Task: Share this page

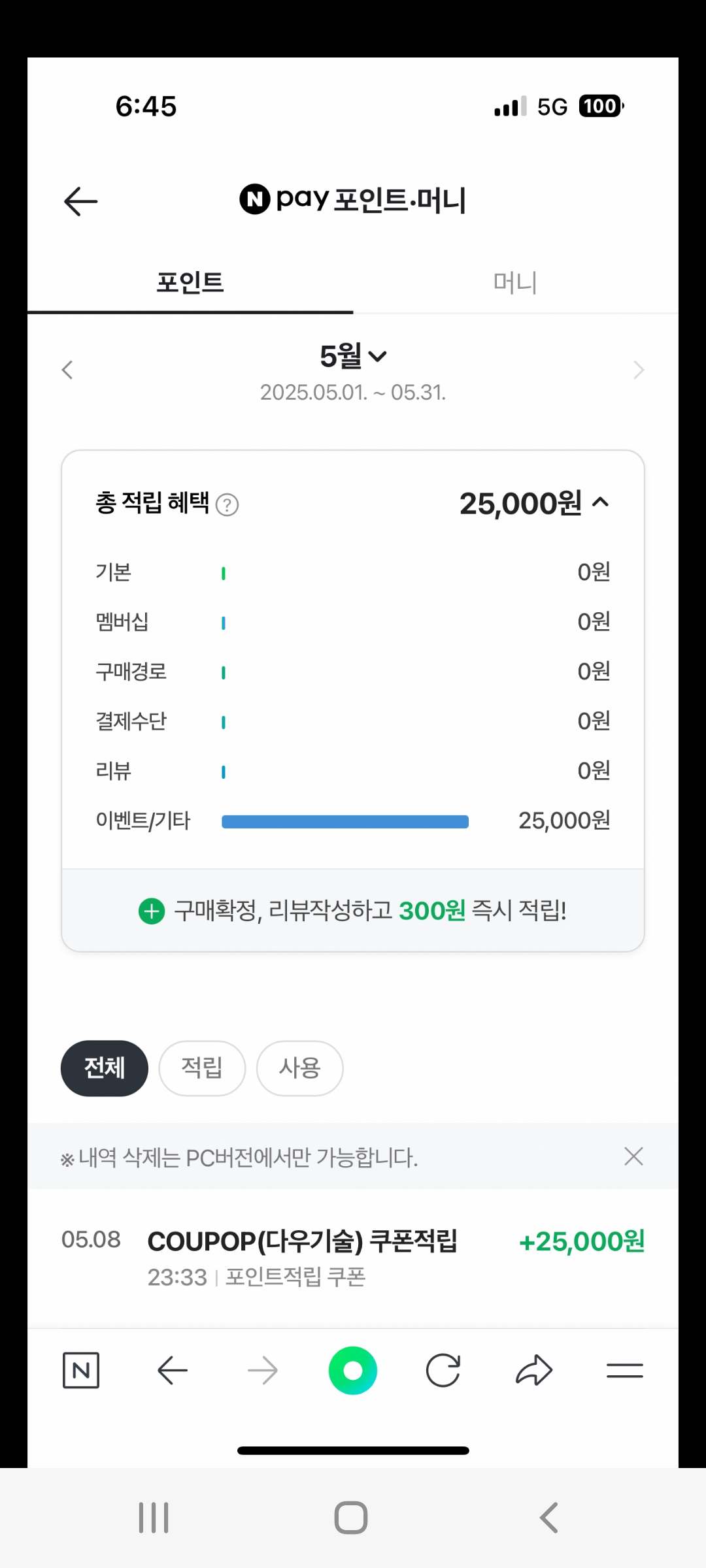Action: 534,1370
